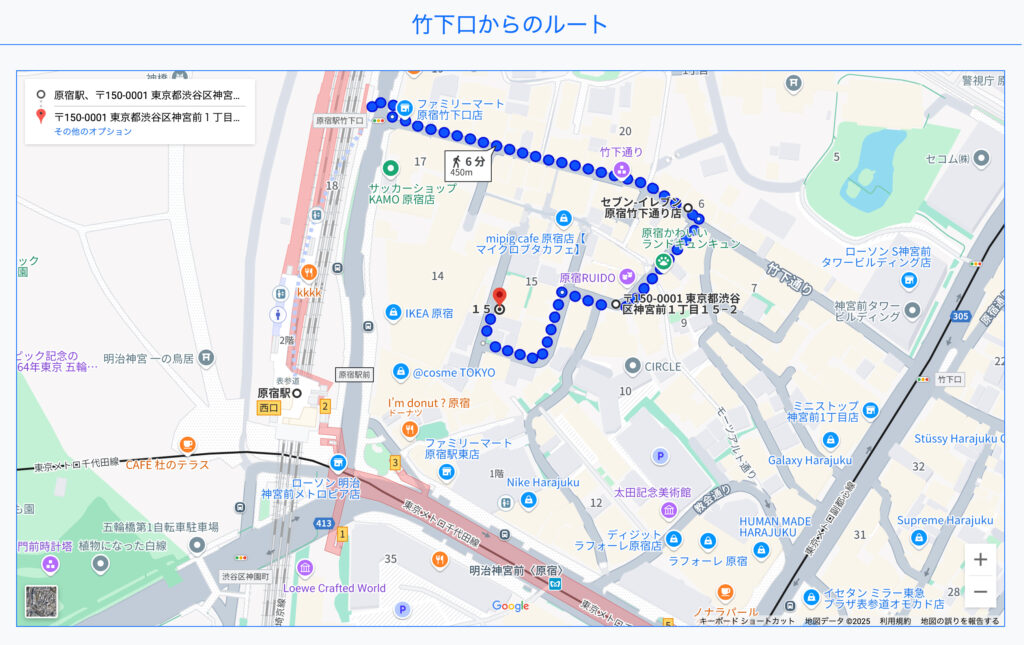Open キーボード ショートカット shortcuts
Viewport: 1024px width, 645px height.
[747, 621]
